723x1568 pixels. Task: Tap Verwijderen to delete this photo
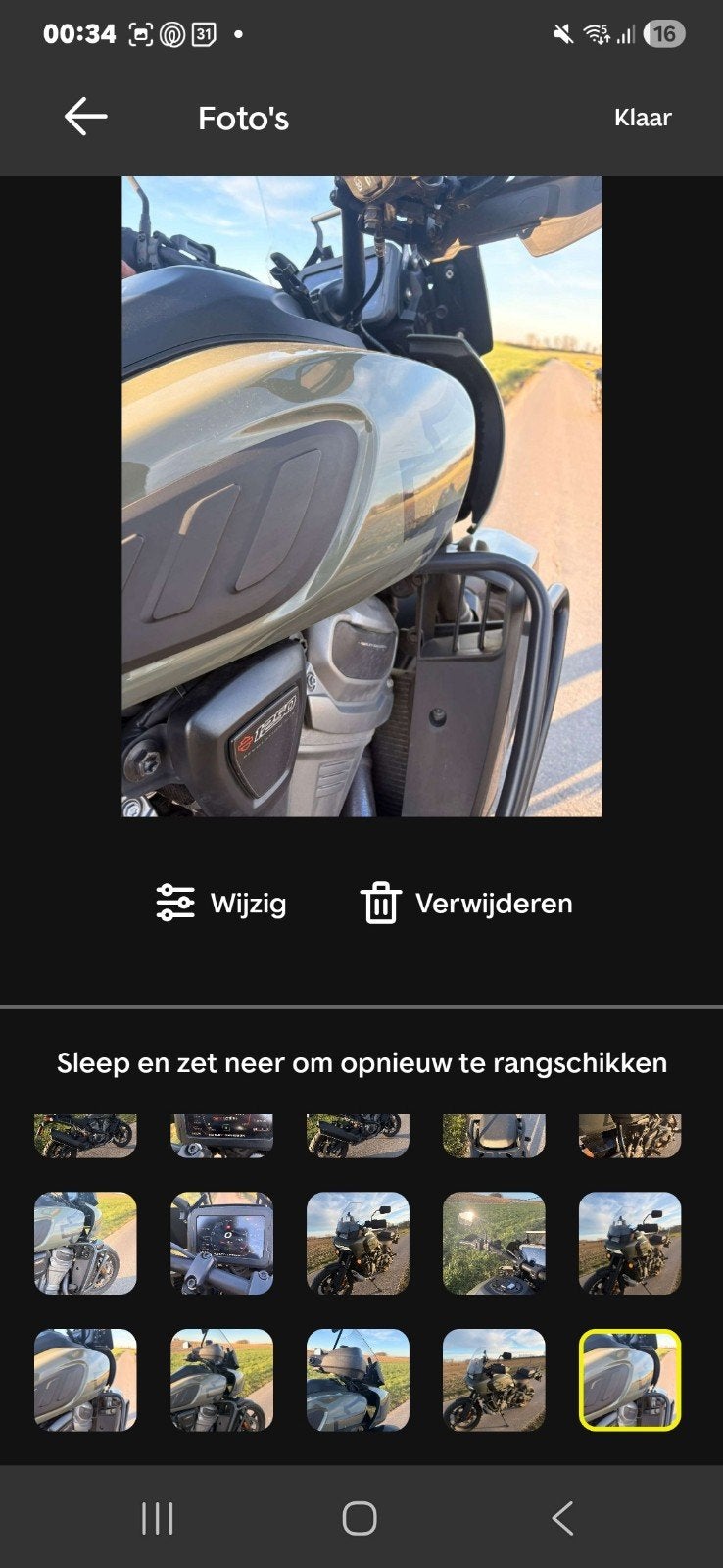[466, 903]
